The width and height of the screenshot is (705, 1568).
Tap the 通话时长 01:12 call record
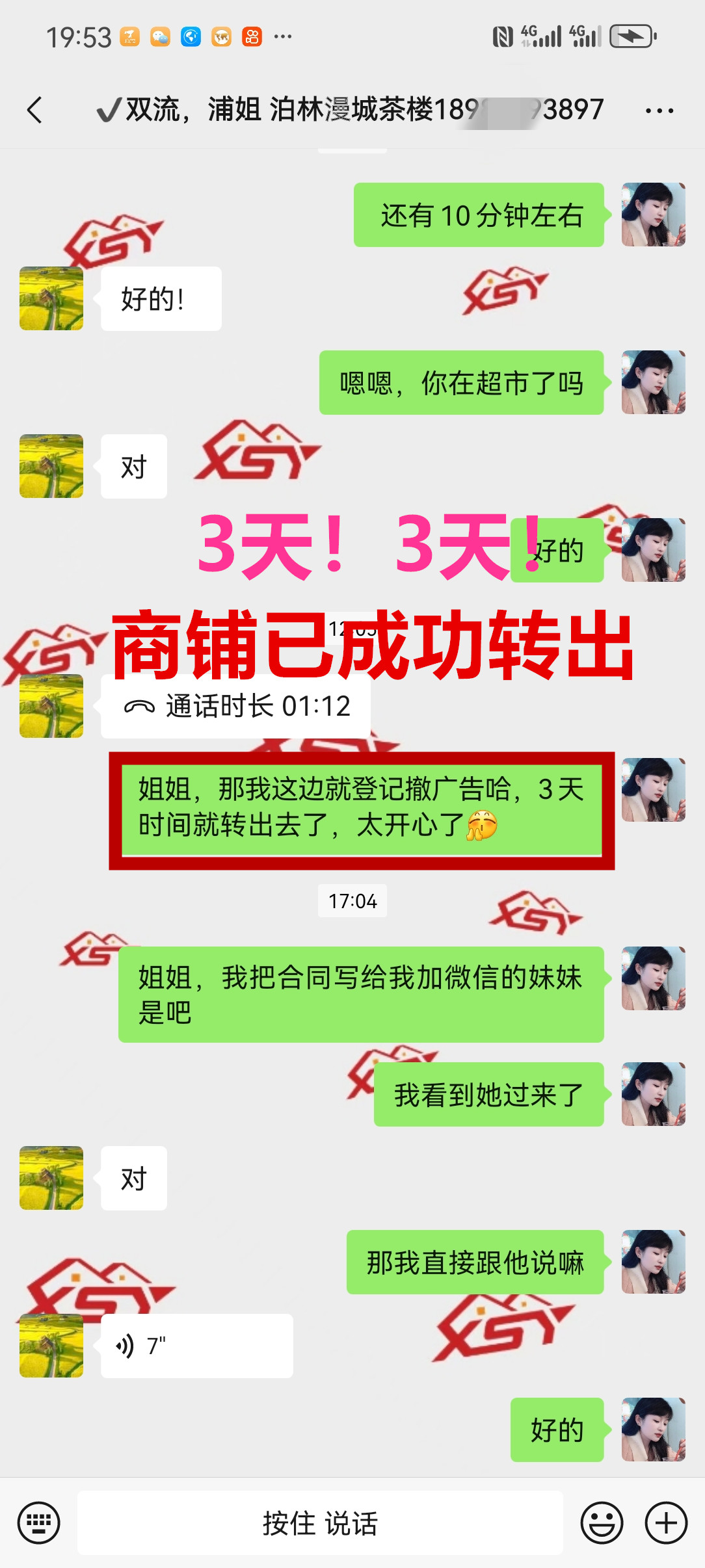237,707
